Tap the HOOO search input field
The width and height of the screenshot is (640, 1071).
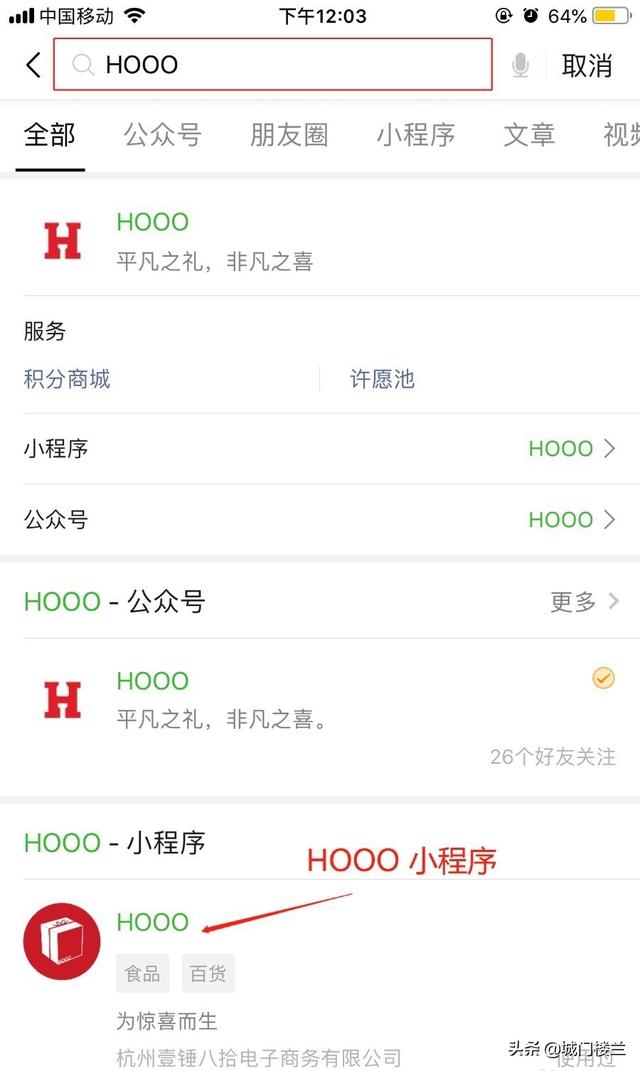(x=290, y=66)
